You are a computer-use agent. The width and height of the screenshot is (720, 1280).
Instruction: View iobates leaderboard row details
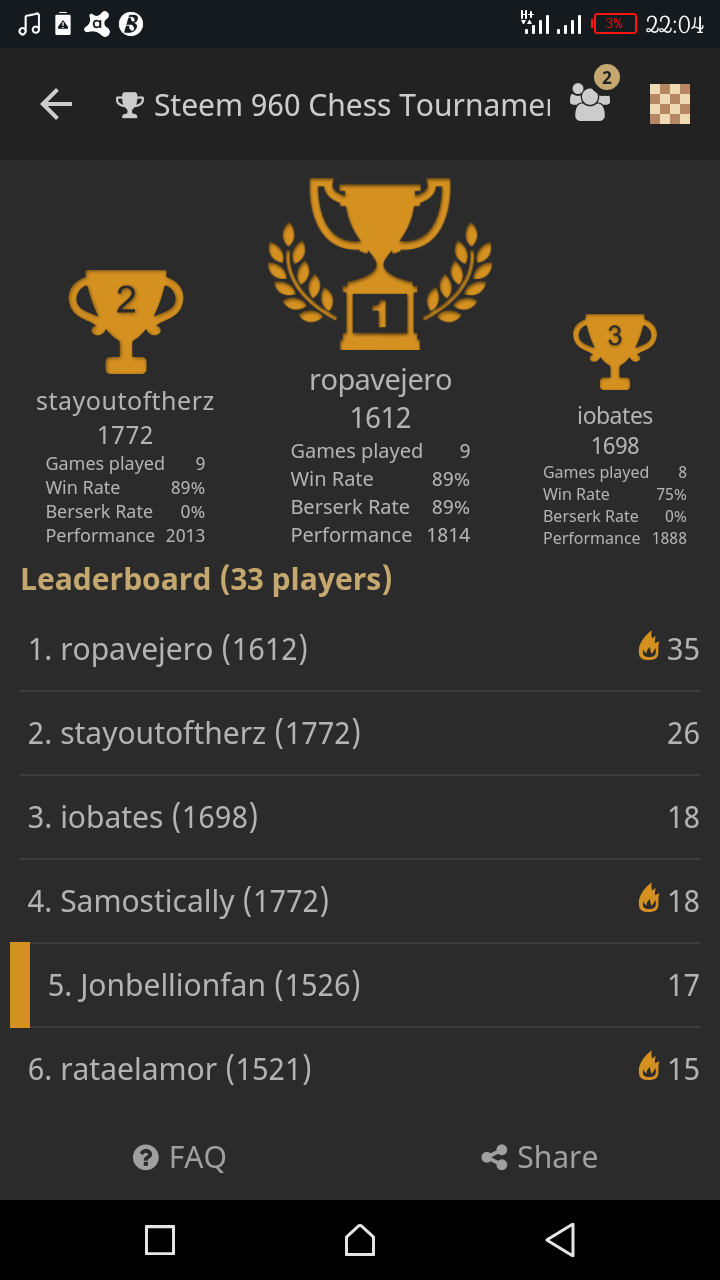pos(360,817)
